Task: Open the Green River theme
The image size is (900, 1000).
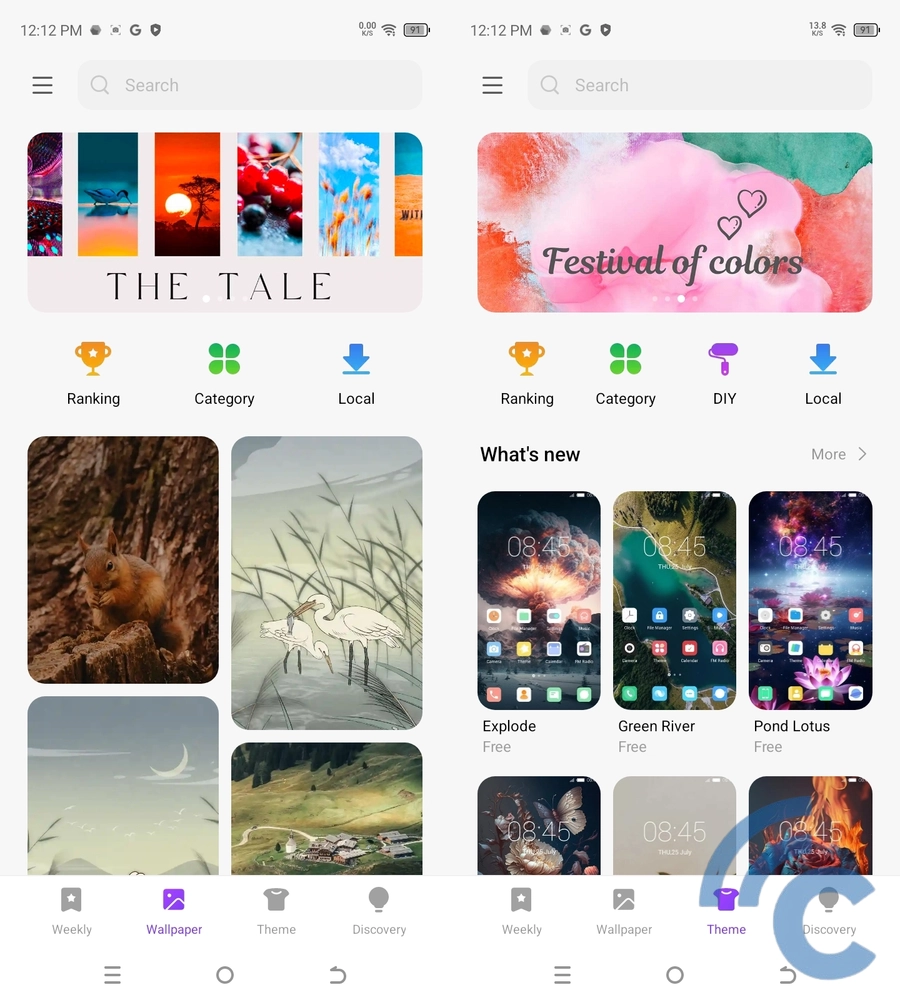Action: pyautogui.click(x=674, y=600)
